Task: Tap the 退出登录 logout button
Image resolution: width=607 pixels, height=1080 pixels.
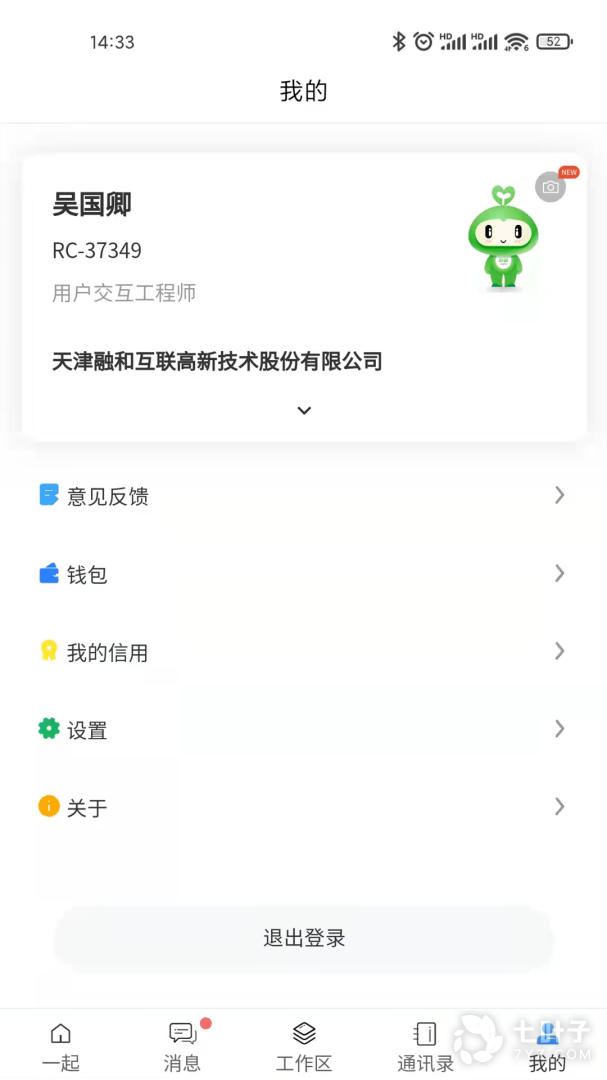Action: point(304,938)
